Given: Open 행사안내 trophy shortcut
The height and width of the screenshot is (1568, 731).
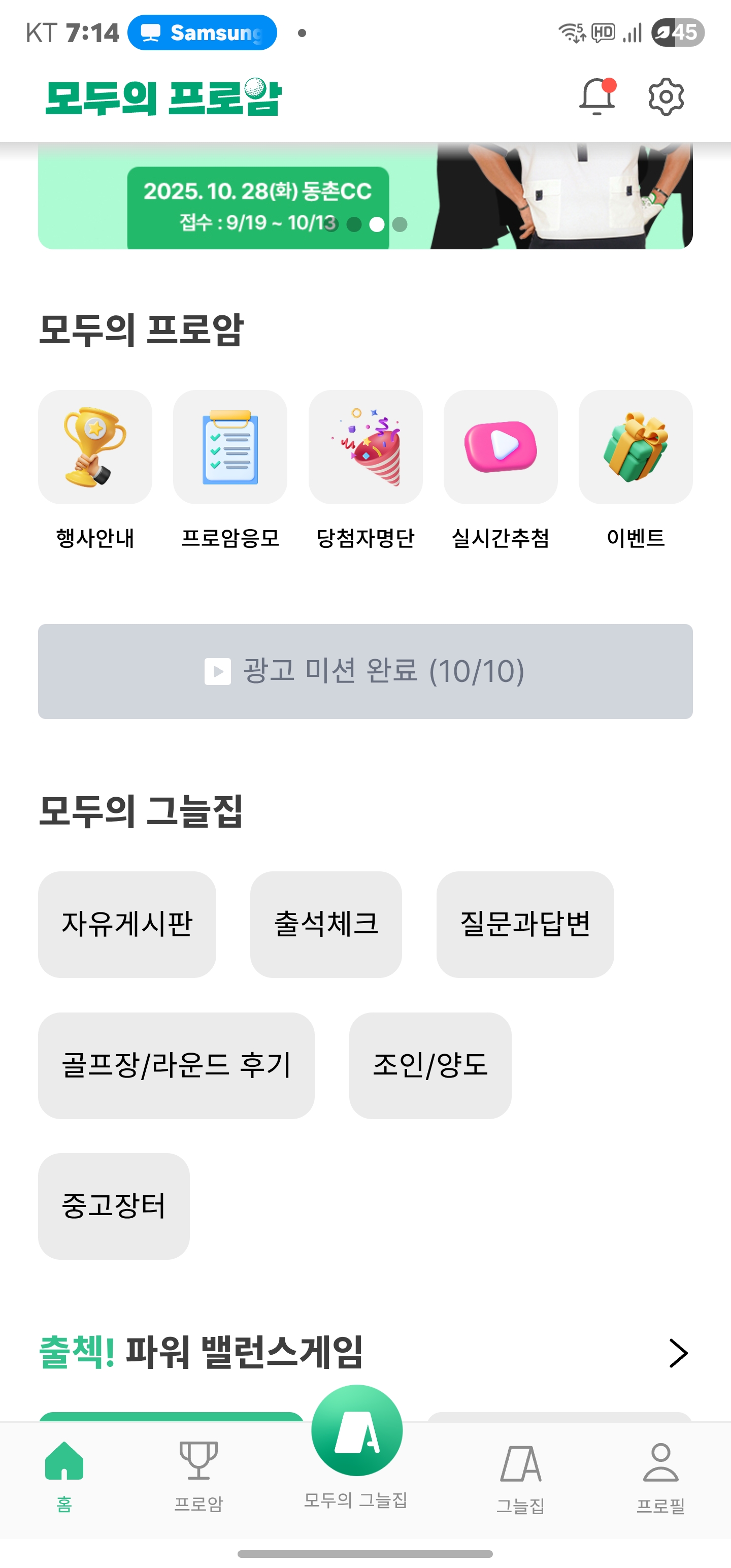Looking at the screenshot, I should tap(95, 447).
